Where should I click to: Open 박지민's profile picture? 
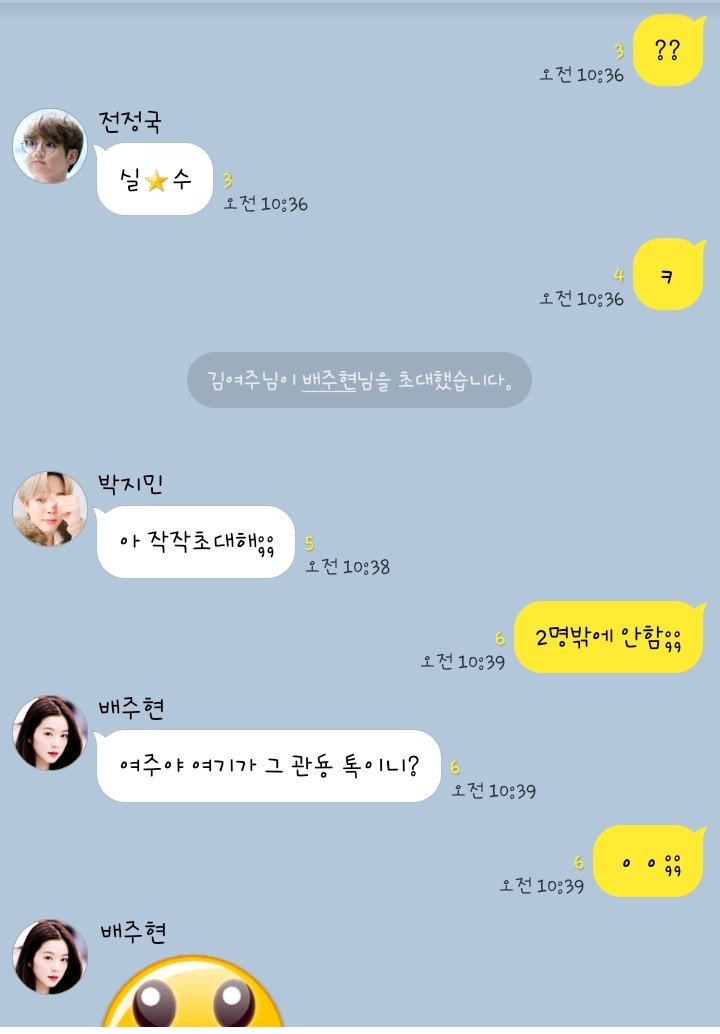(49, 509)
